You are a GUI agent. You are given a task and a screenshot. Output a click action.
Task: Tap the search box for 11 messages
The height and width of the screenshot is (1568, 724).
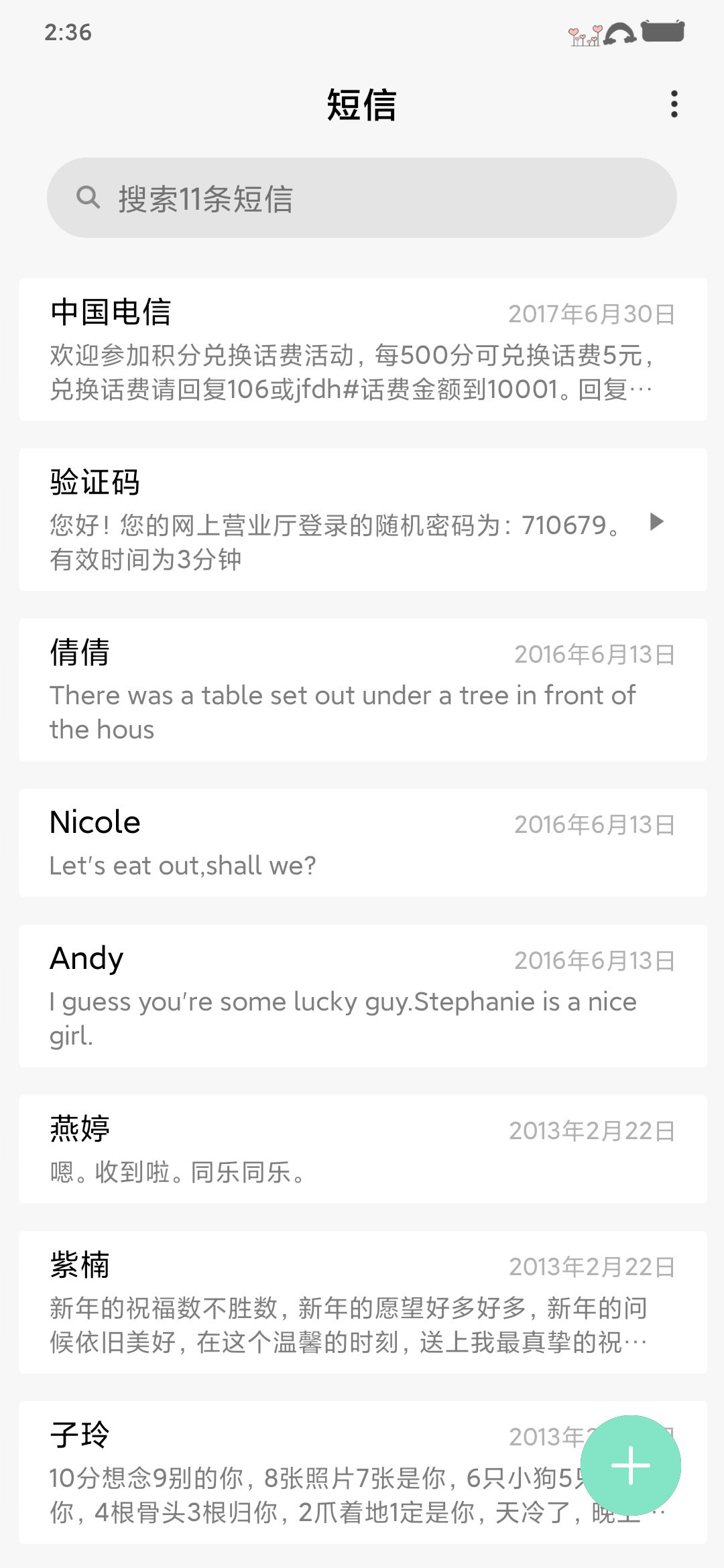point(362,198)
